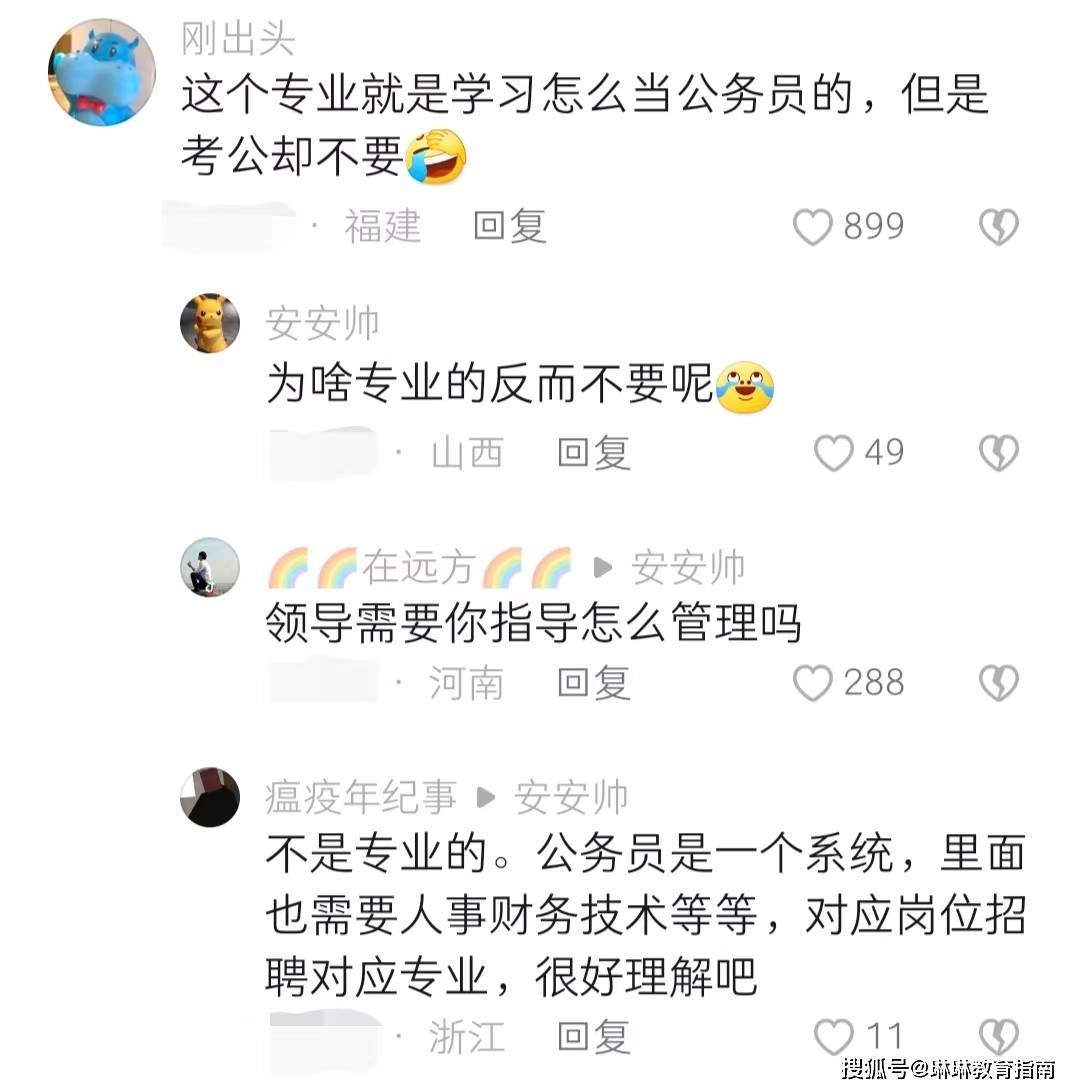View 安安帅's Pikachu avatar profile

(210, 324)
